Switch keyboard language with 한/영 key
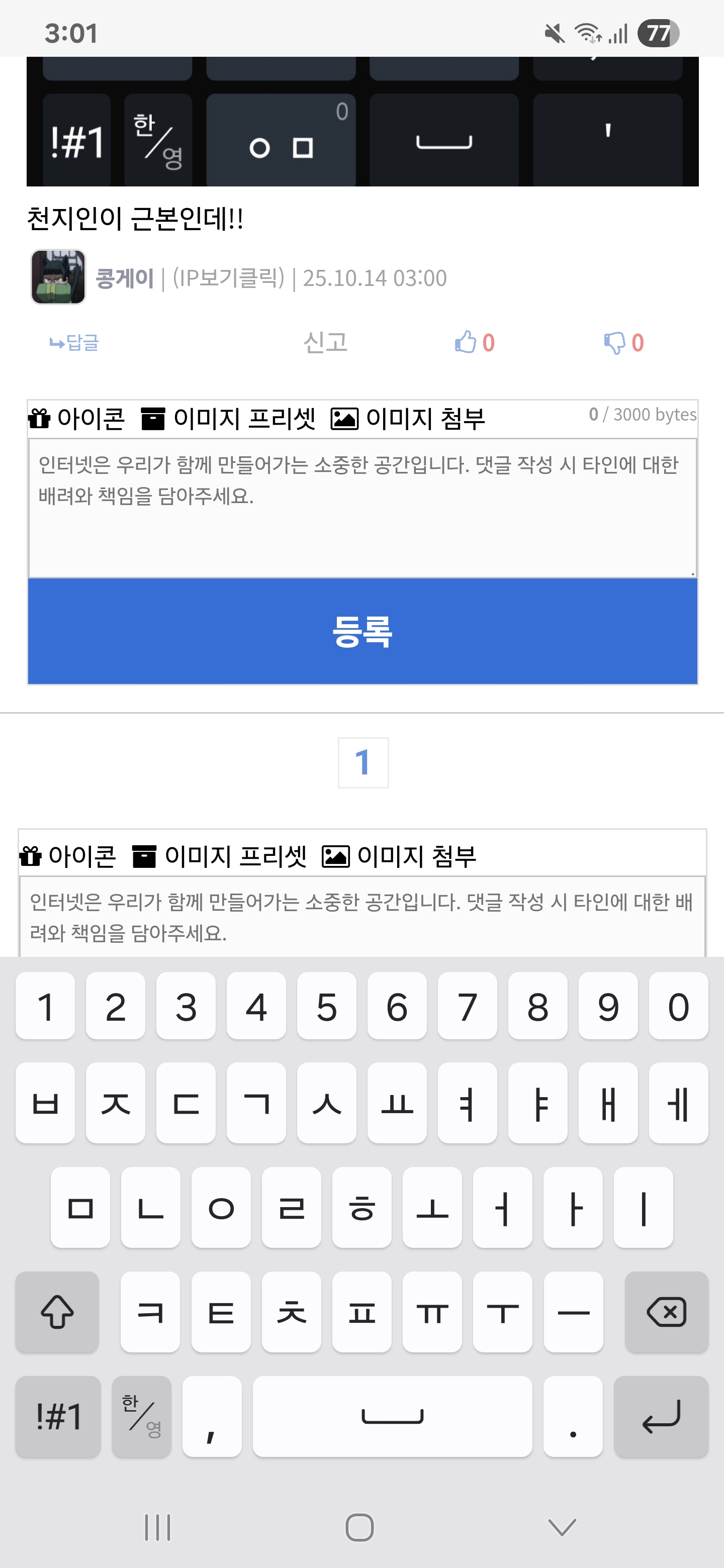The width and height of the screenshot is (724, 1568). tap(141, 1416)
